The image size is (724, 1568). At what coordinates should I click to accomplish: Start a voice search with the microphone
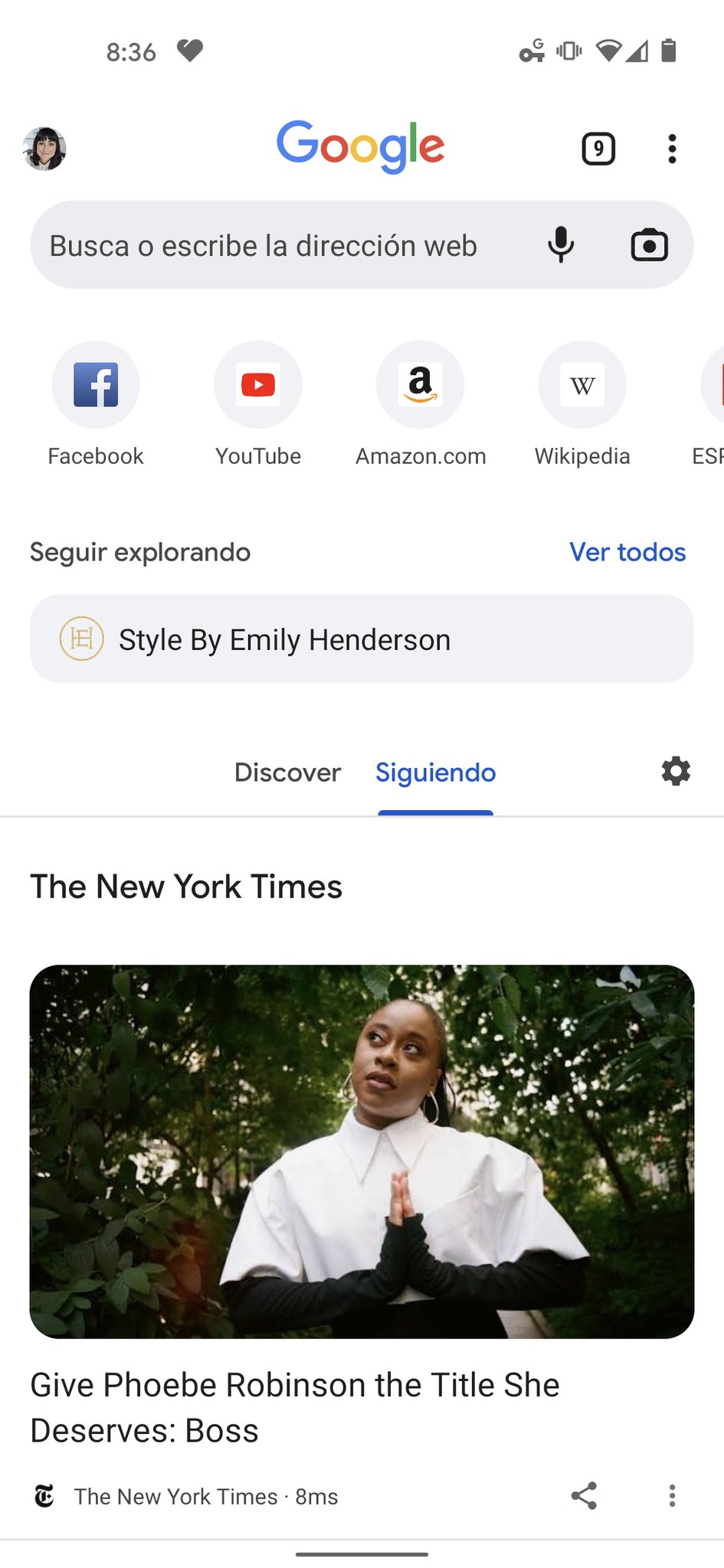click(561, 246)
